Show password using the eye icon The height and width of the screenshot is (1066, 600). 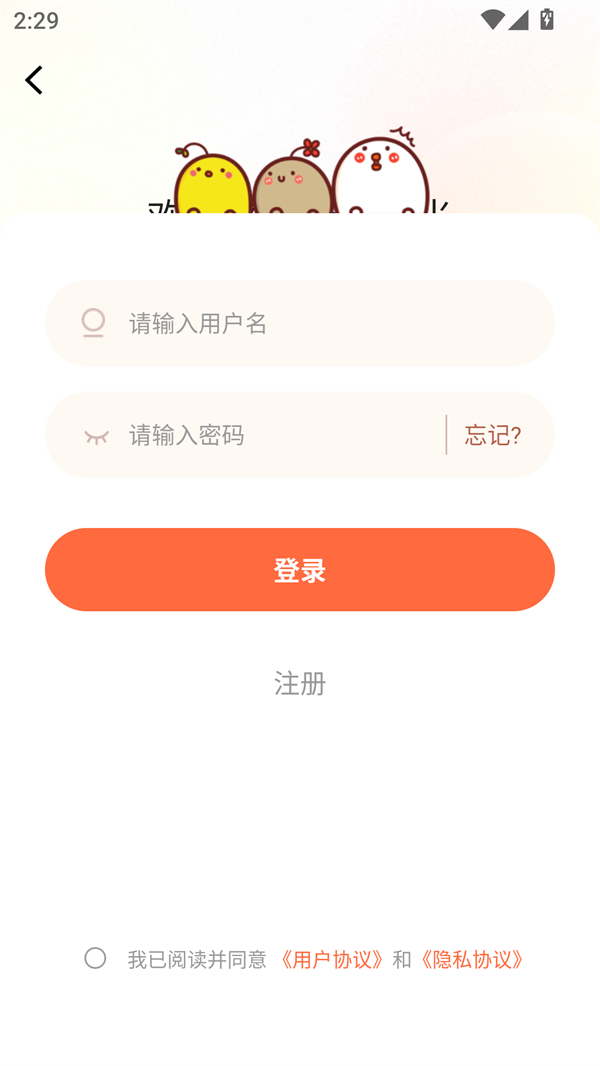point(96,436)
